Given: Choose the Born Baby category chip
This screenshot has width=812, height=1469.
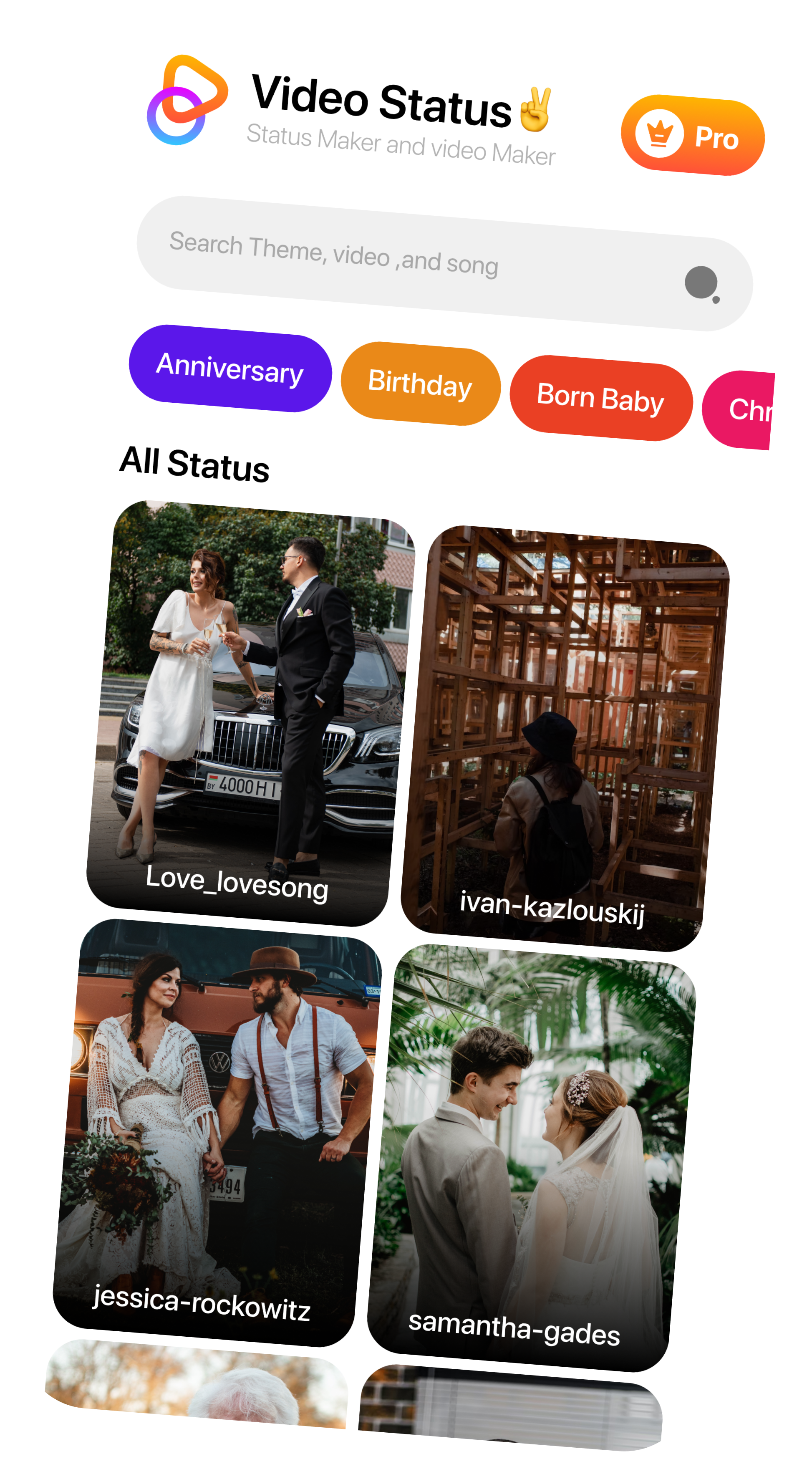Looking at the screenshot, I should (x=600, y=397).
